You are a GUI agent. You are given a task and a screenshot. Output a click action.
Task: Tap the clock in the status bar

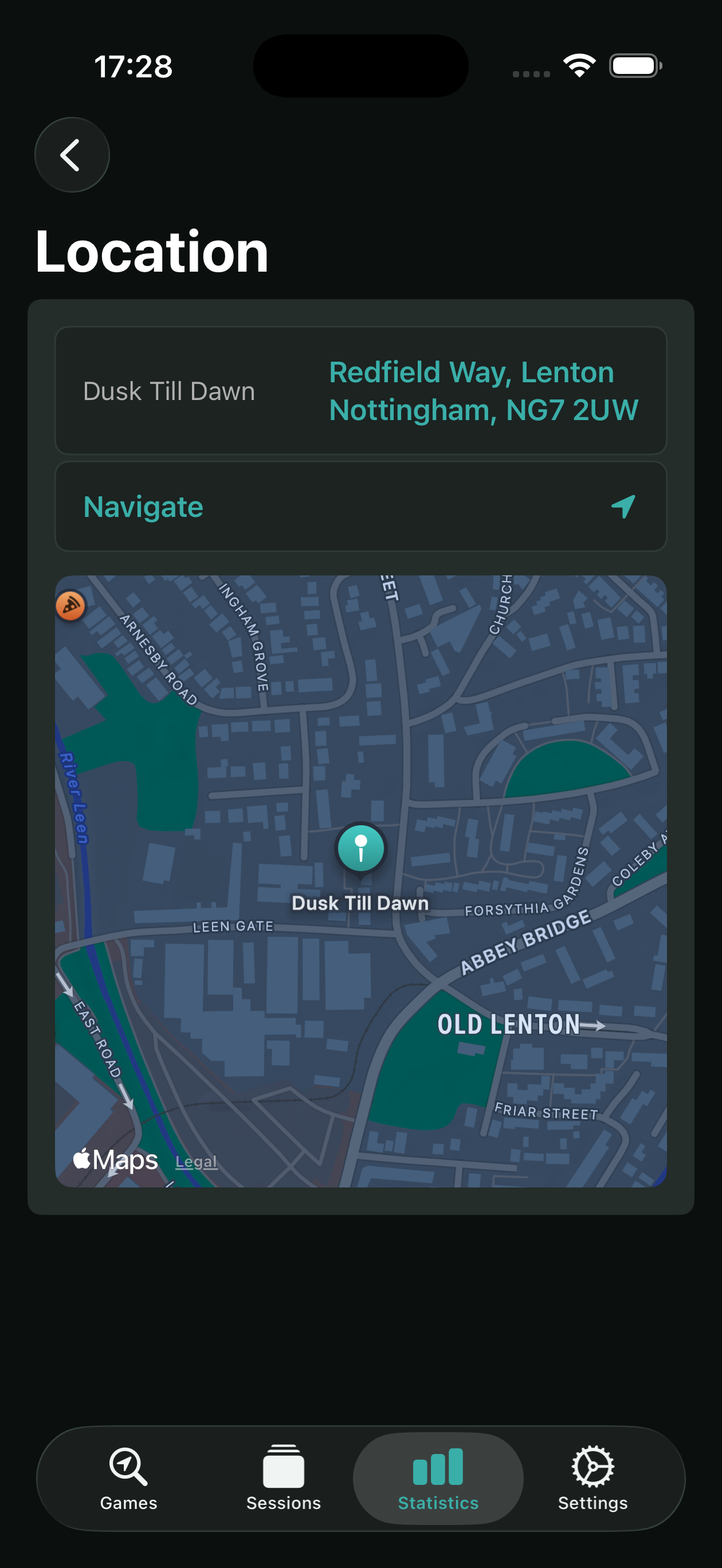pos(133,67)
